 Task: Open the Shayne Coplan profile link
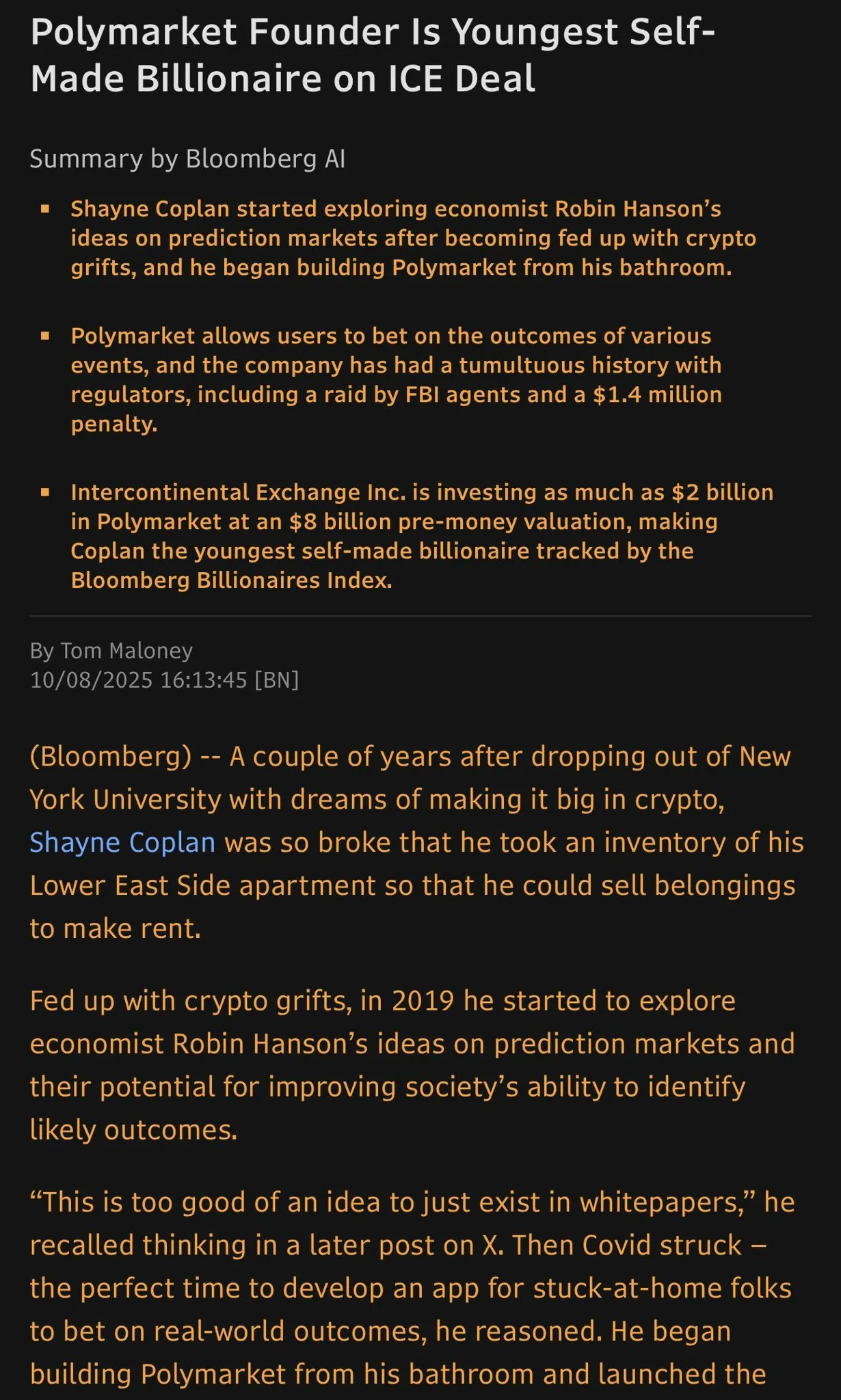(x=122, y=843)
